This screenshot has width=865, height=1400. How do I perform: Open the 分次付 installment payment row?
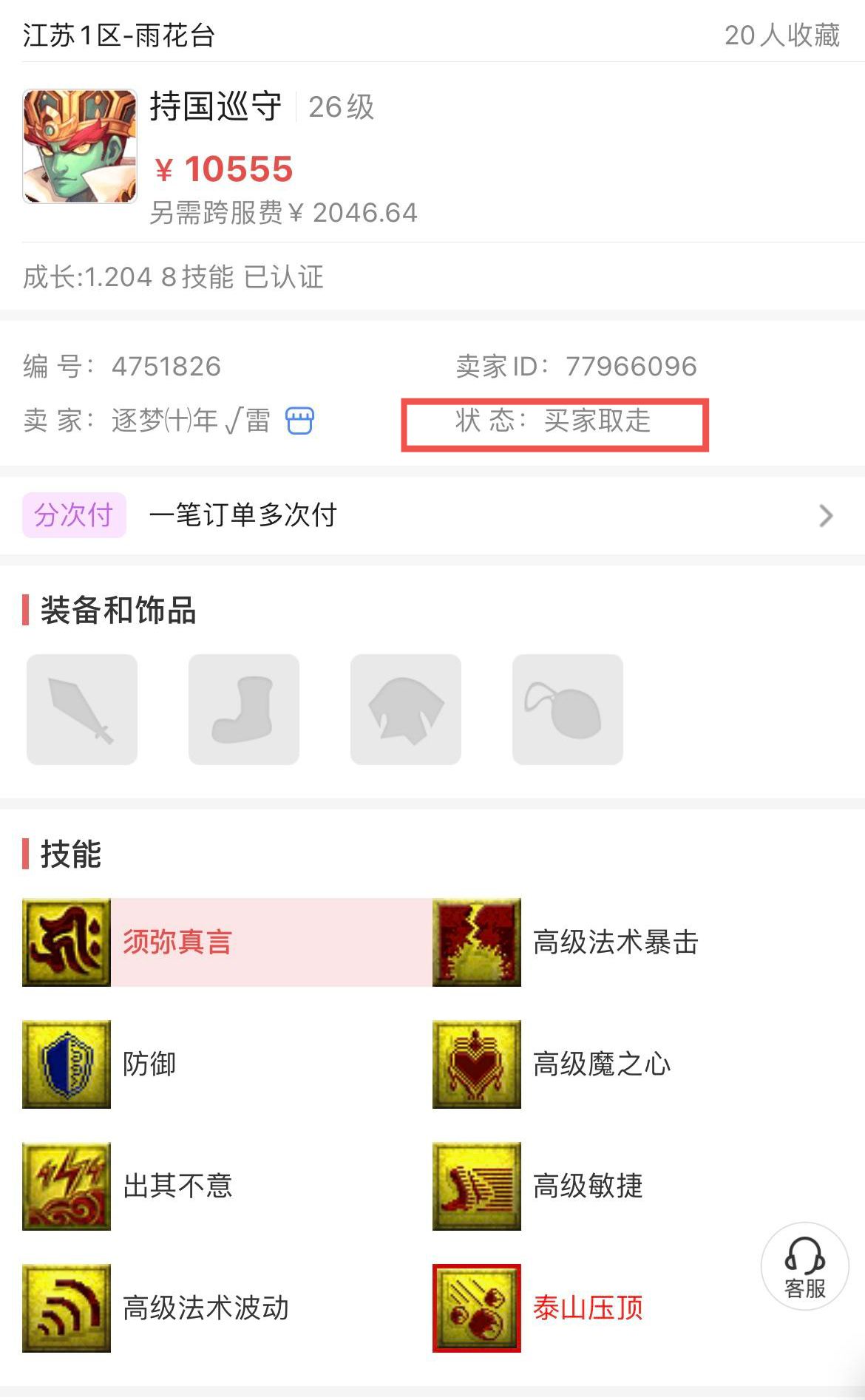click(x=432, y=515)
